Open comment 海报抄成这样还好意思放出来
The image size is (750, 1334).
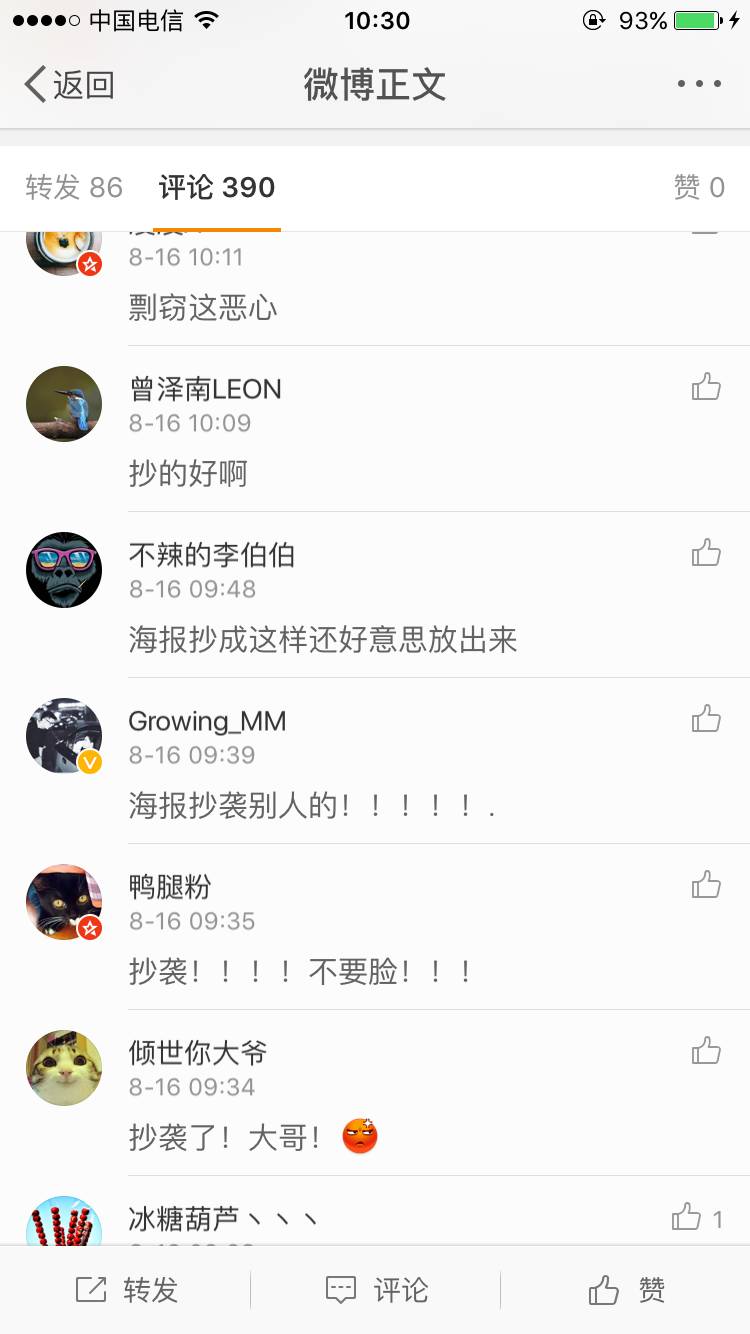click(323, 640)
